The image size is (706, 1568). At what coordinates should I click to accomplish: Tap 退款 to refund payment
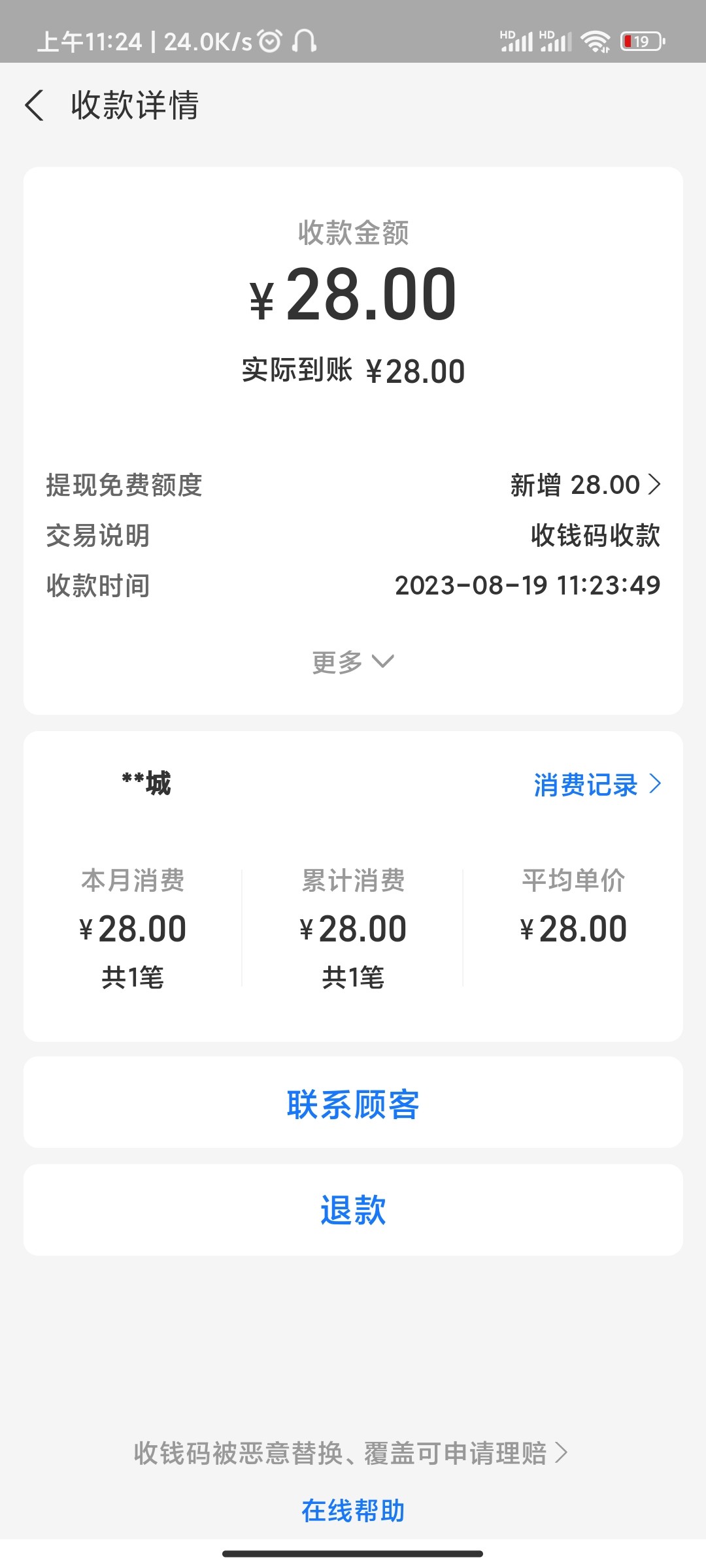click(x=353, y=1210)
